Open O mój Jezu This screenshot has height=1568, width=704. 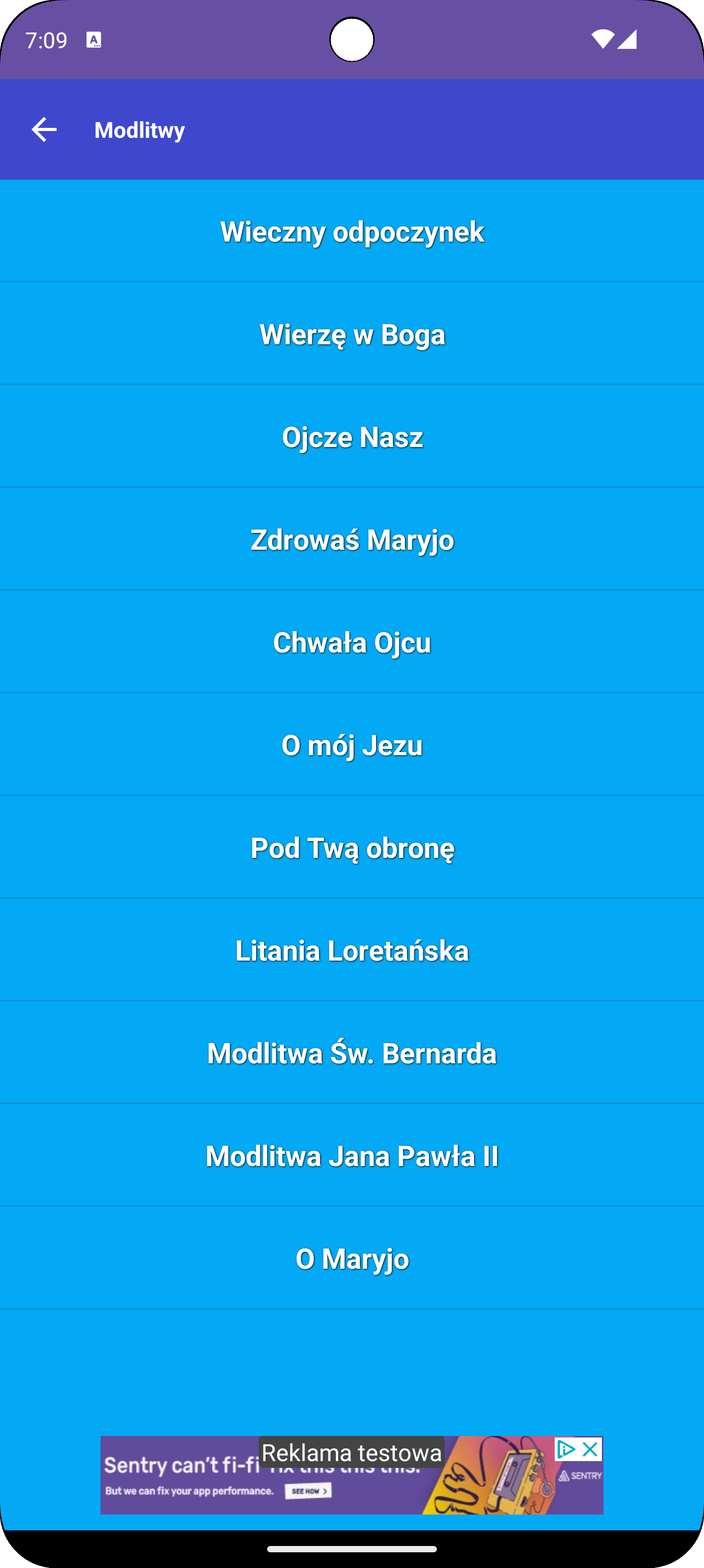point(351,745)
